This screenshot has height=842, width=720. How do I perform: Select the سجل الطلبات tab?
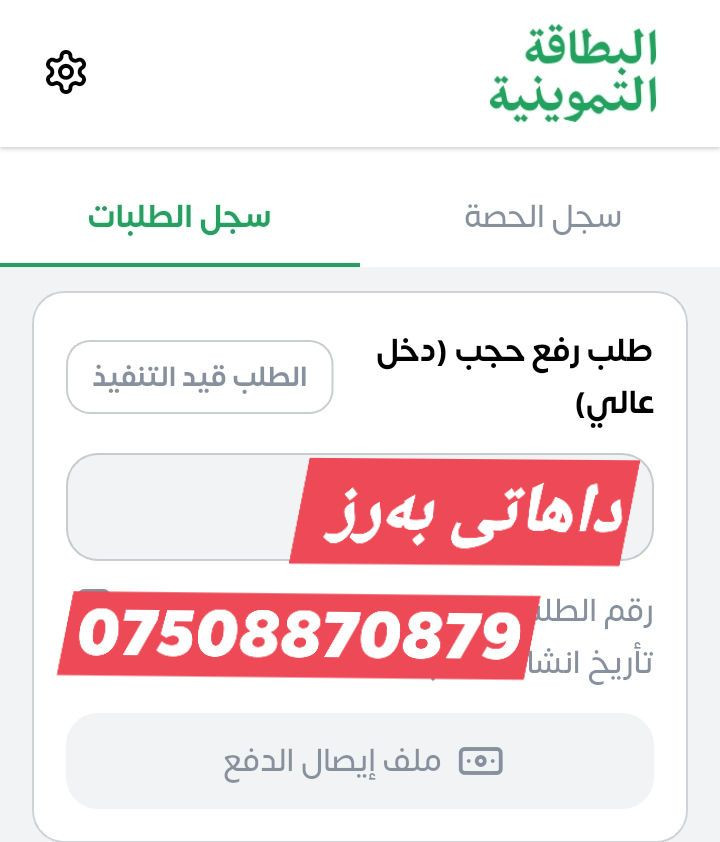tap(180, 217)
